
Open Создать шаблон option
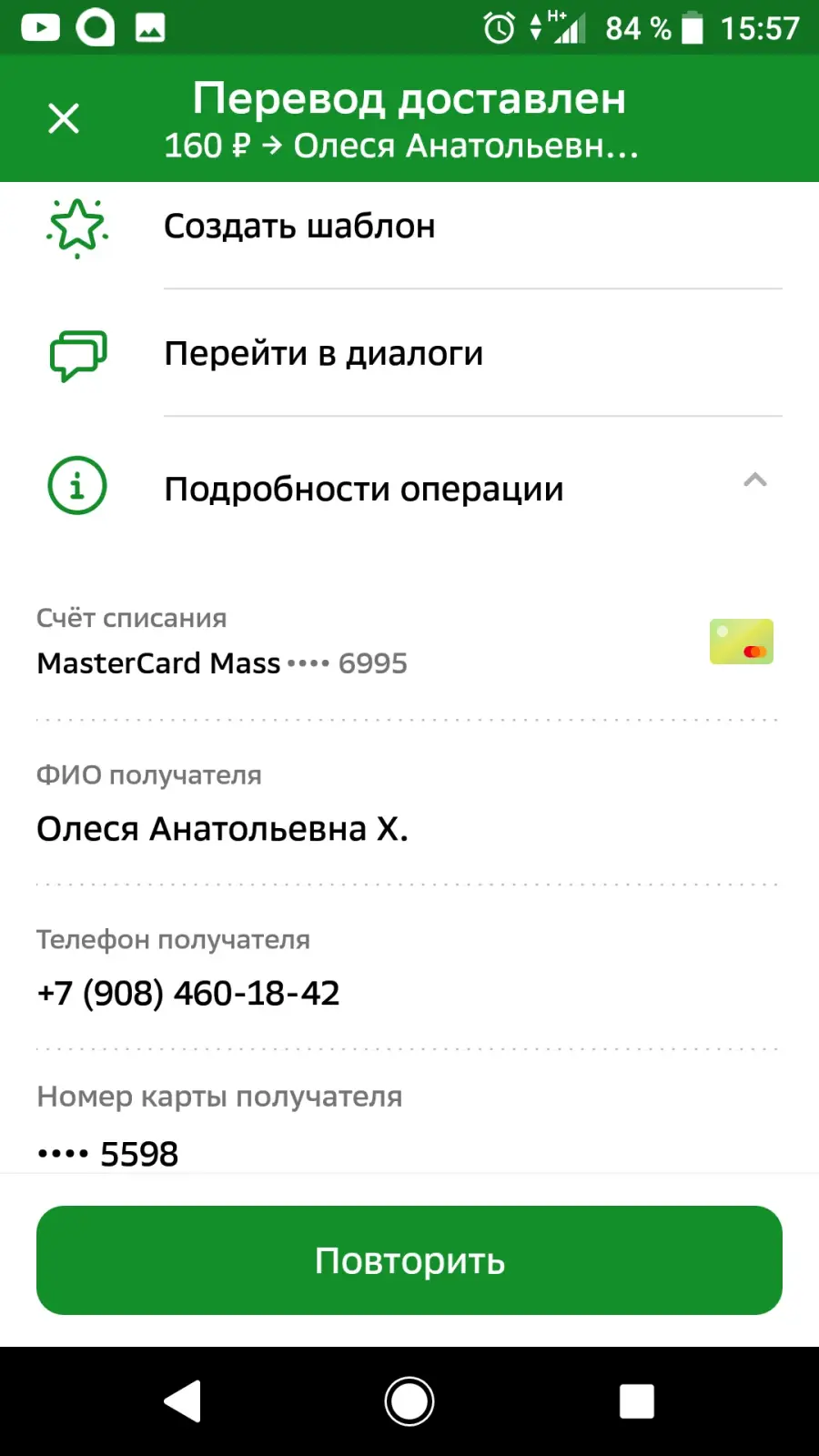(409, 226)
